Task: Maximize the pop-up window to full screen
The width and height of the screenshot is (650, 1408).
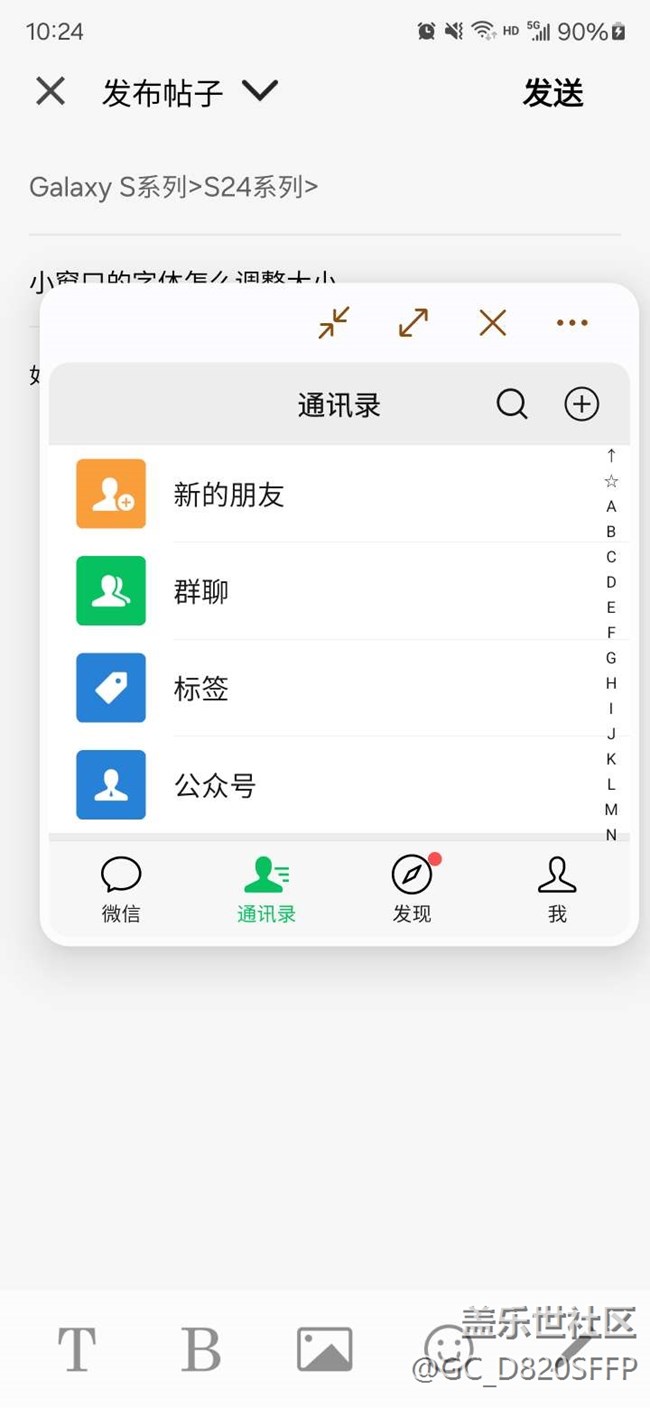Action: click(413, 323)
